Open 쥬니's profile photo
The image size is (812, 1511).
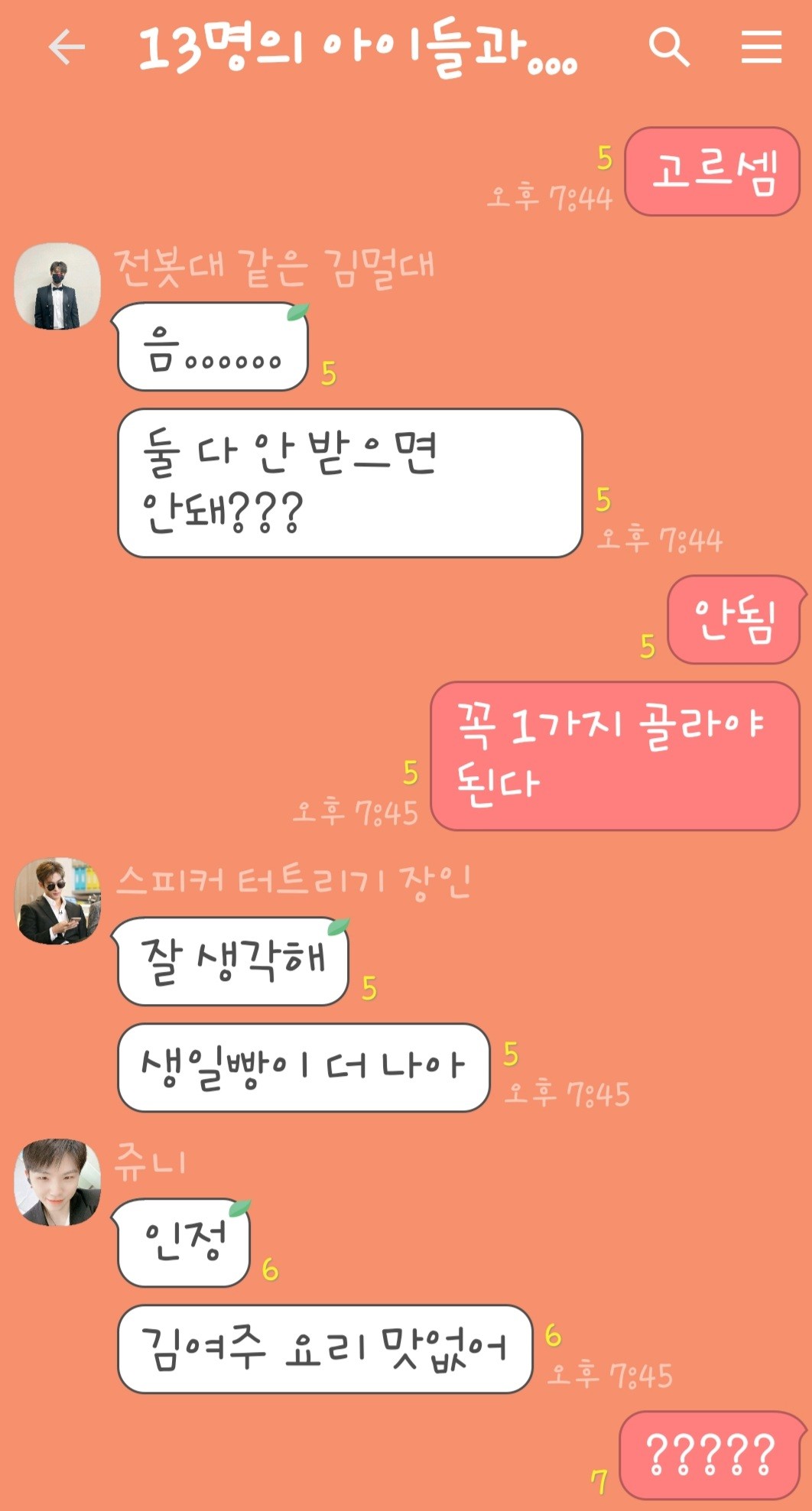pyautogui.click(x=57, y=1182)
